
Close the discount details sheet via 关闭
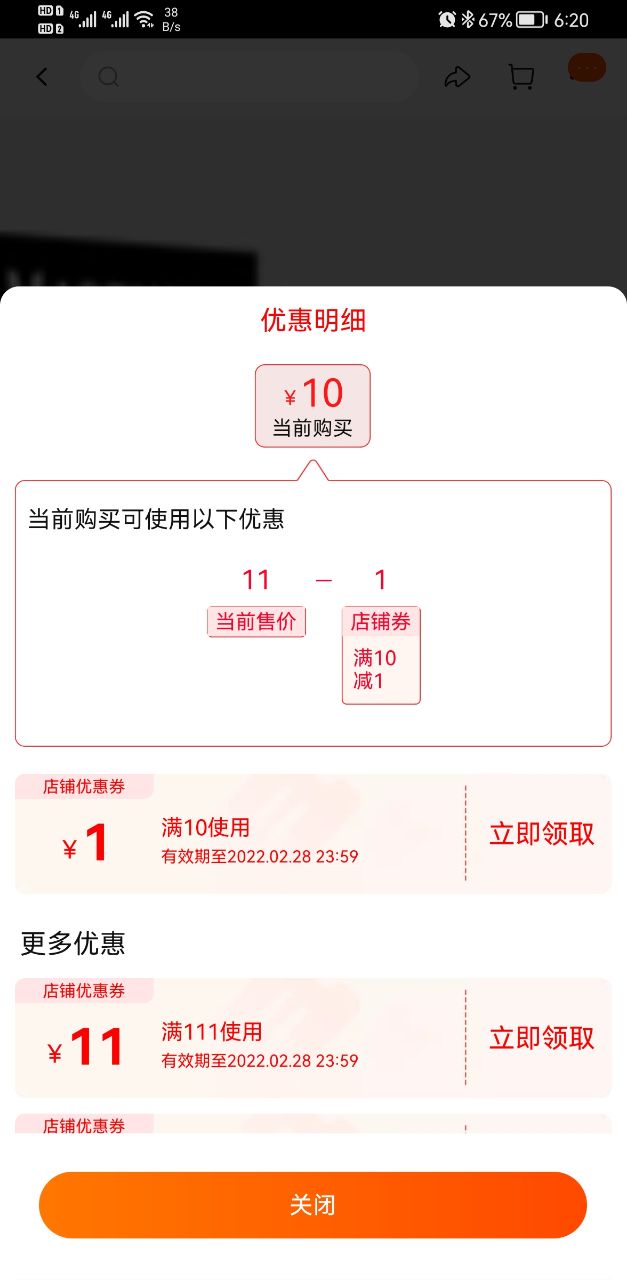312,1205
